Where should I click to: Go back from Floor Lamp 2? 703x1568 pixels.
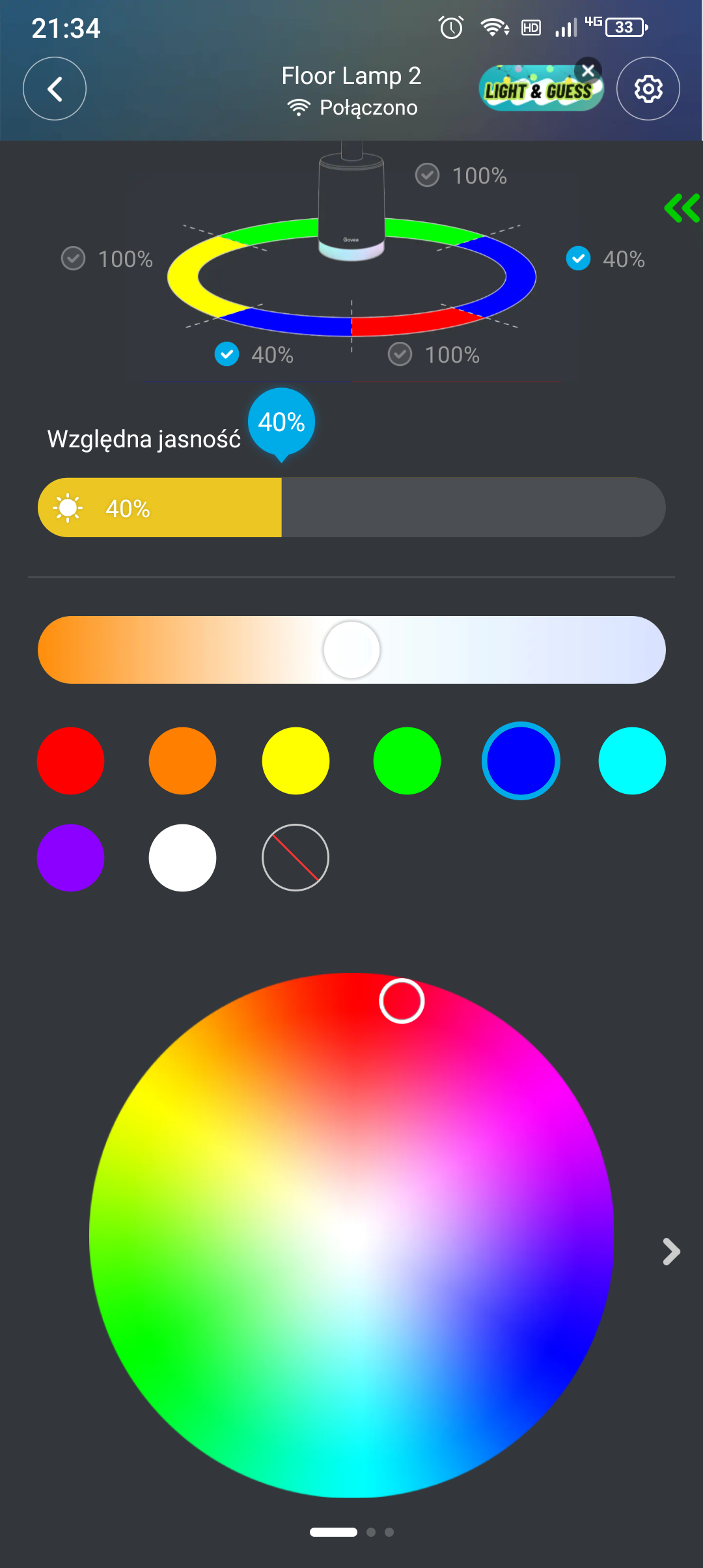(55, 89)
